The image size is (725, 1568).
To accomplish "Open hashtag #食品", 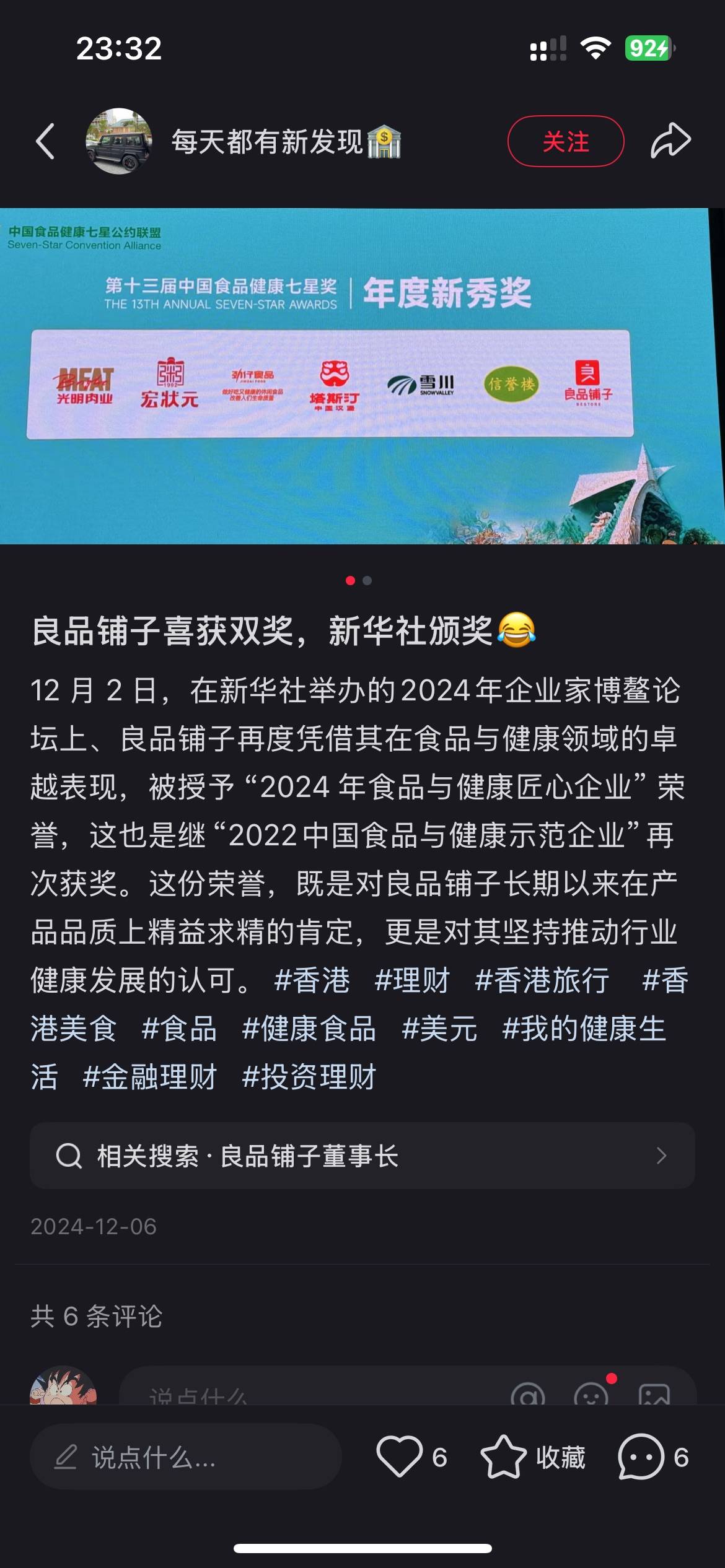I will 179,1029.
